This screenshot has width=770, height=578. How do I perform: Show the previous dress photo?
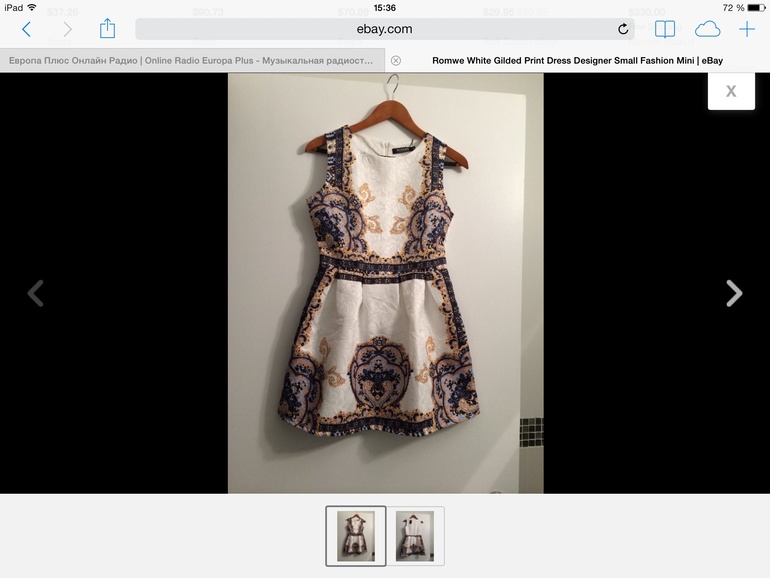pyautogui.click(x=35, y=293)
